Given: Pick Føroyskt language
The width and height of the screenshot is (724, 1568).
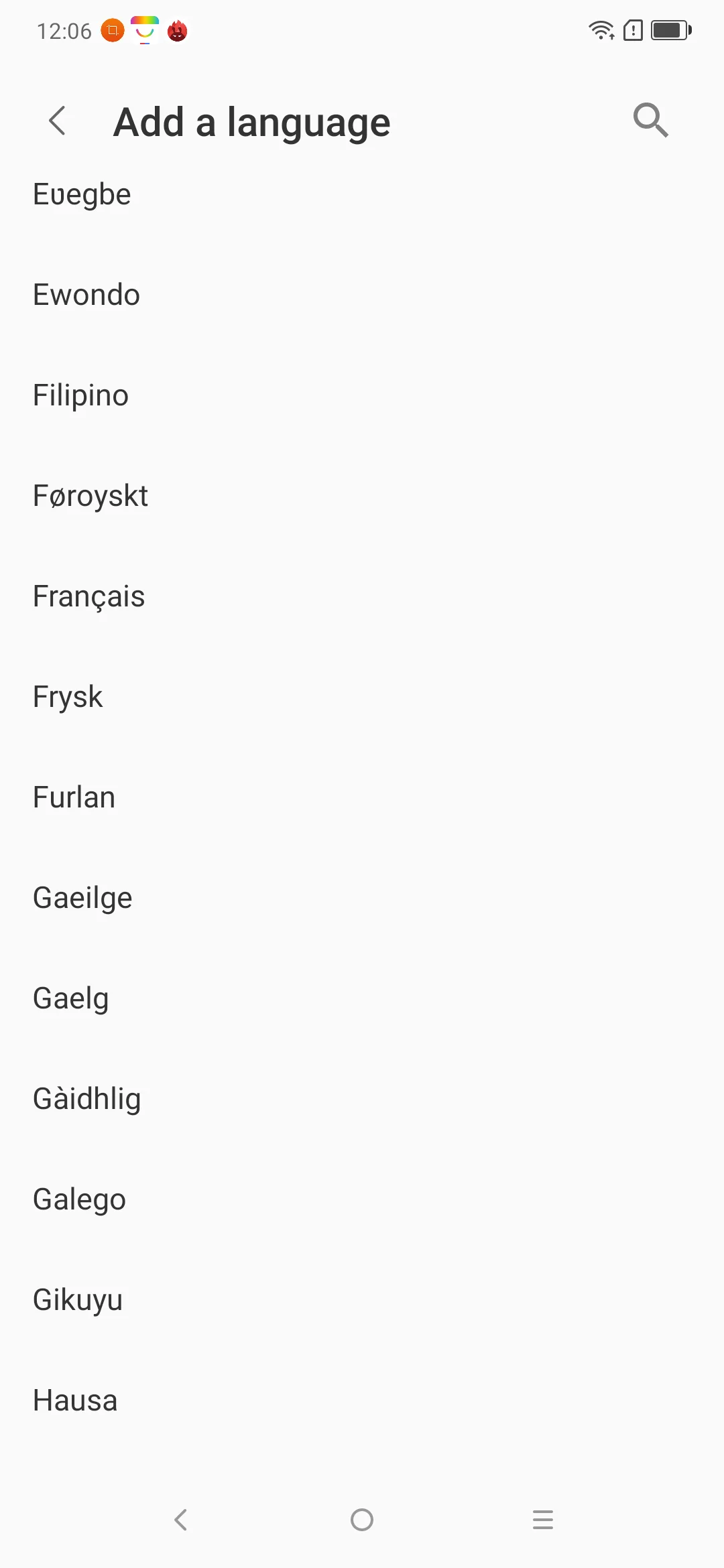Looking at the screenshot, I should pyautogui.click(x=362, y=496).
